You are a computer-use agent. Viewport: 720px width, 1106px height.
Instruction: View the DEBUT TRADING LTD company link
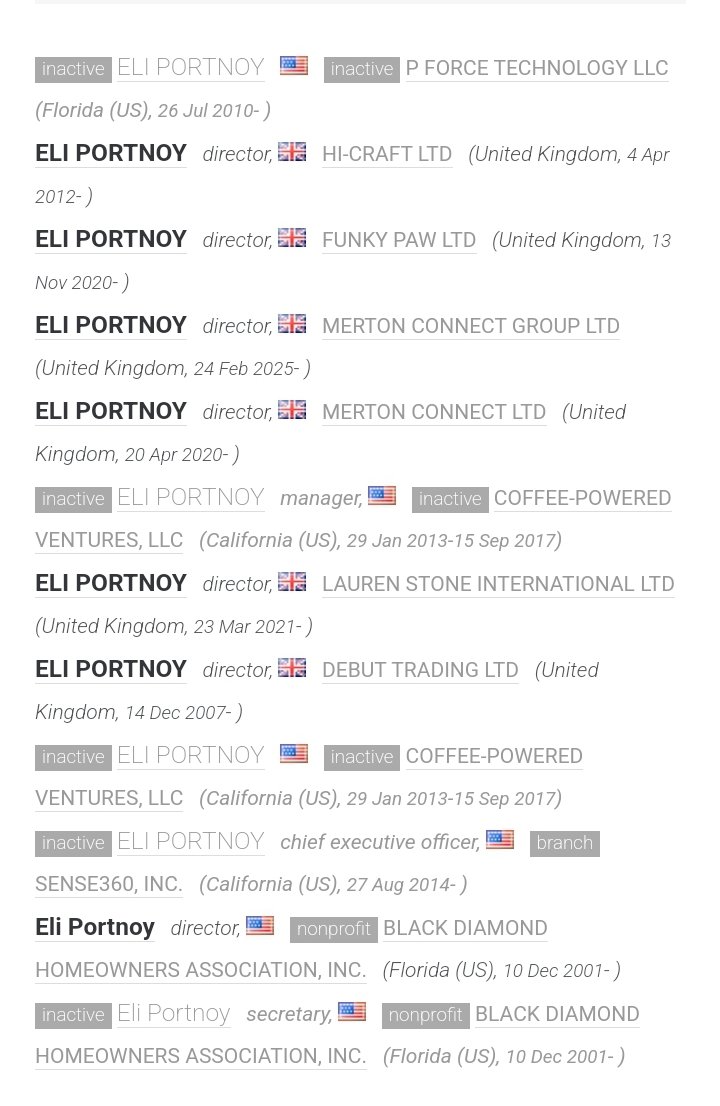[x=420, y=670]
